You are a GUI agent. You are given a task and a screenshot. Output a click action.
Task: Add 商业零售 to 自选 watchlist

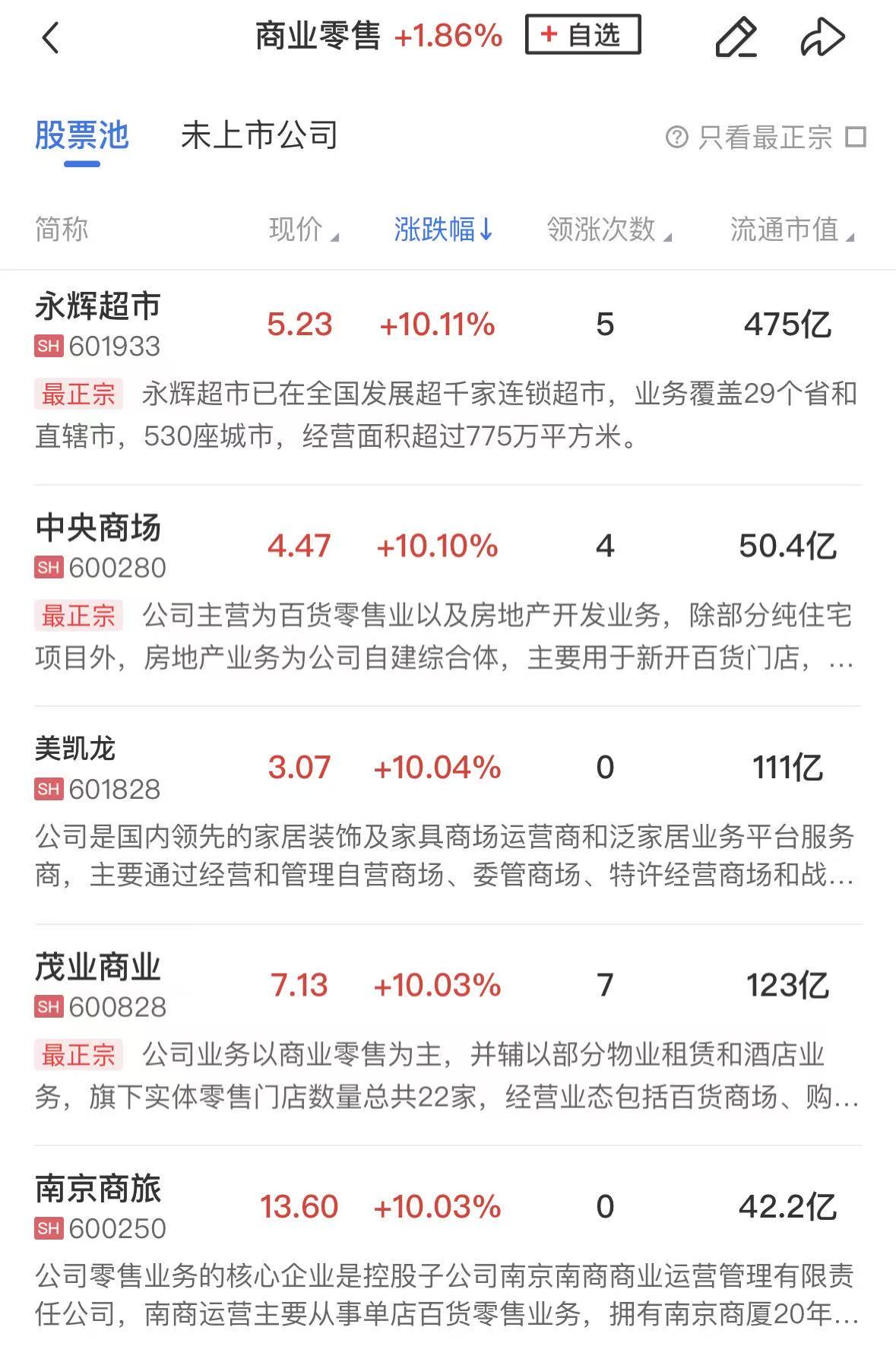click(x=583, y=35)
